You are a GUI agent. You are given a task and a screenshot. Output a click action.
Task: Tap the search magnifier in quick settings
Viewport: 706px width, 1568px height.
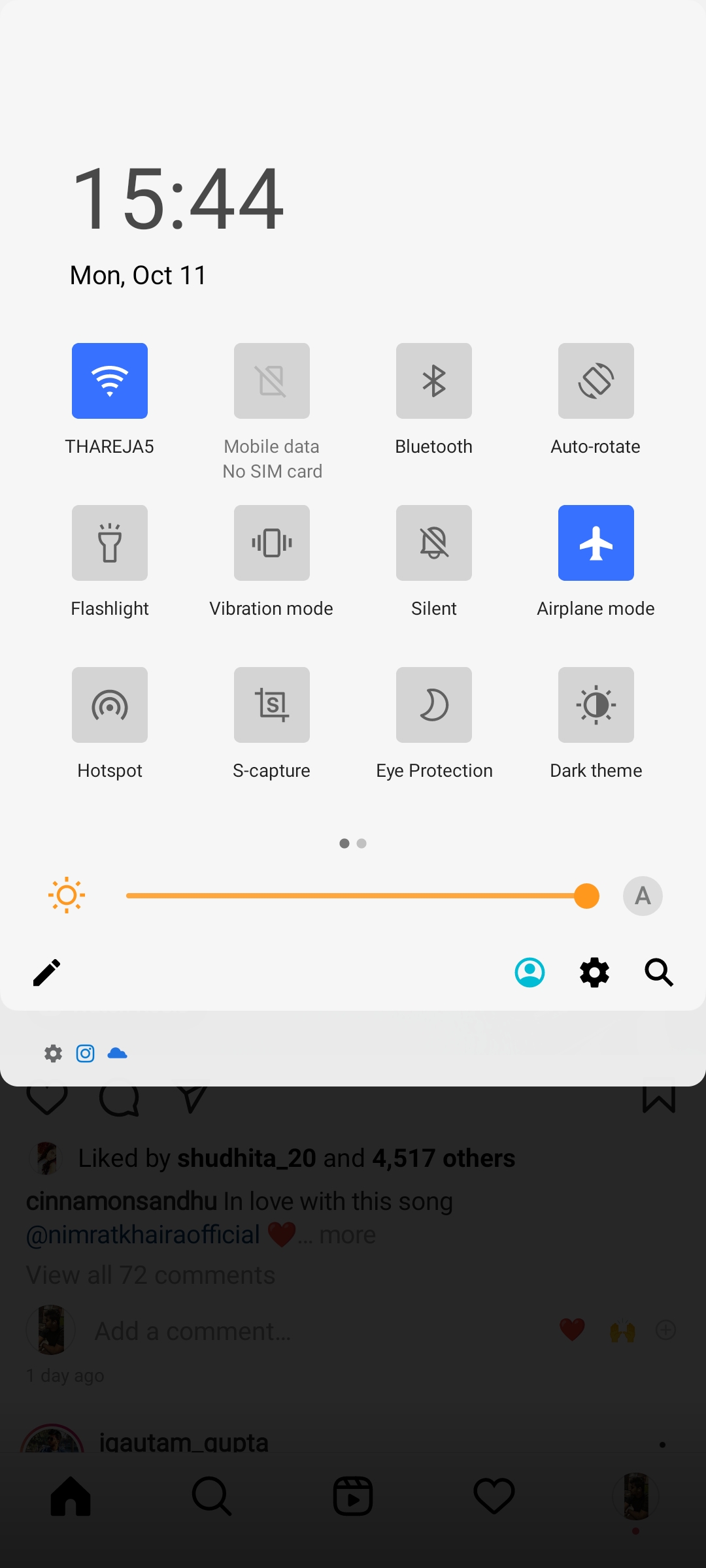click(x=658, y=973)
